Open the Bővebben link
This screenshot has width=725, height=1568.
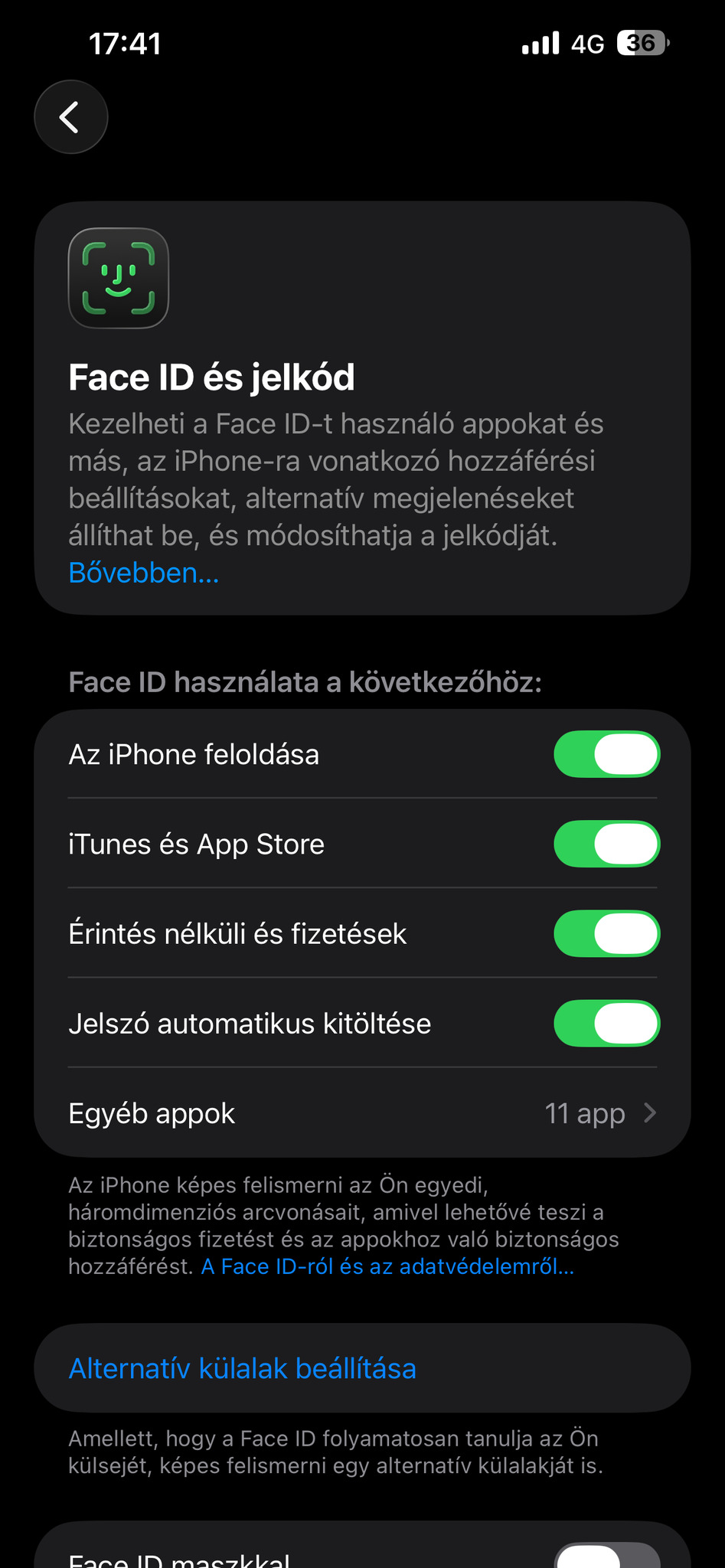click(x=143, y=573)
